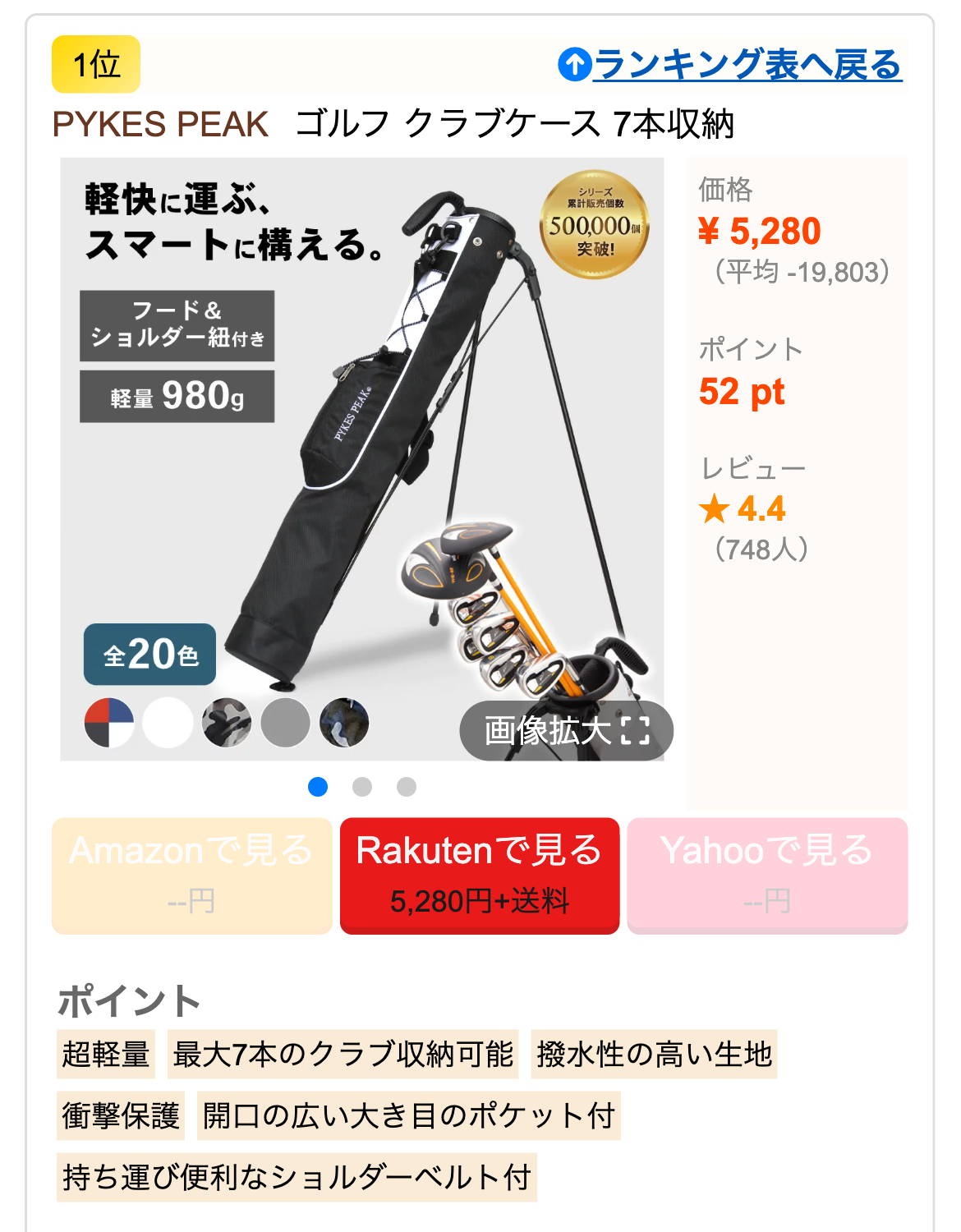Open the golf club case product image
Viewport: 961px width, 1232px height.
(x=361, y=460)
